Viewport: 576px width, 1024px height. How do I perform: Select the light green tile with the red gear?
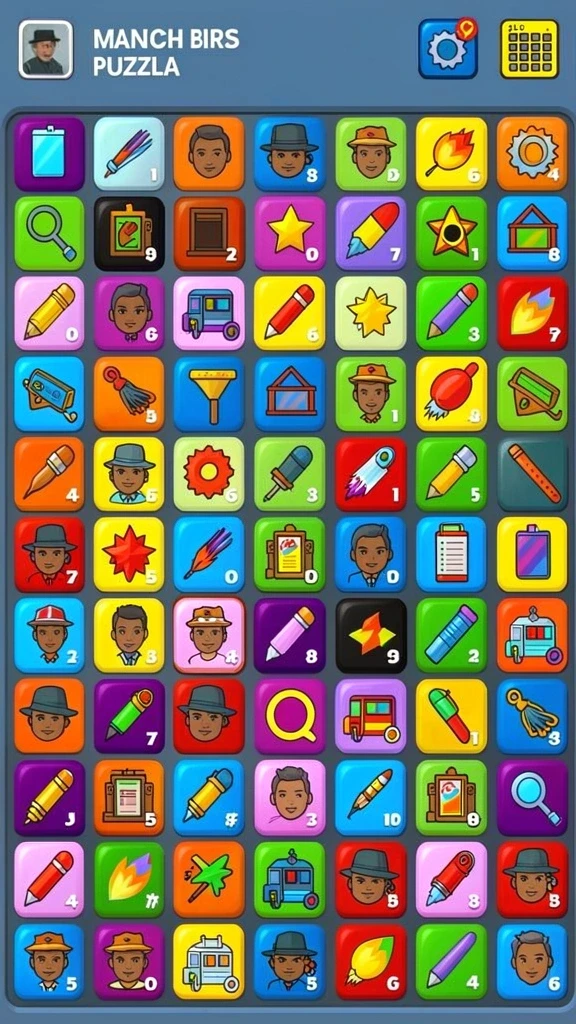209,474
